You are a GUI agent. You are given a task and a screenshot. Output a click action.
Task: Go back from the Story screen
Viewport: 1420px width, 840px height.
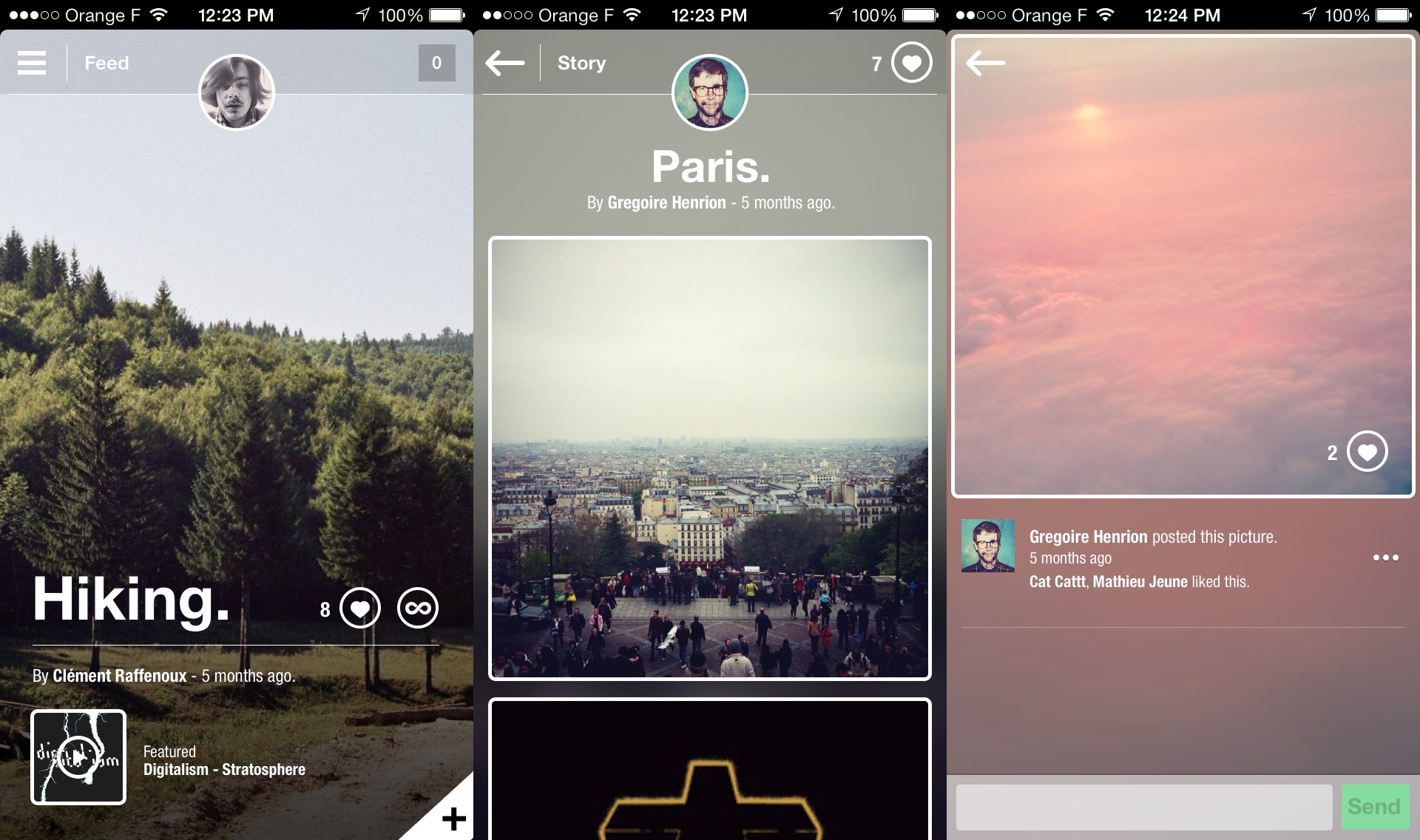[x=505, y=63]
